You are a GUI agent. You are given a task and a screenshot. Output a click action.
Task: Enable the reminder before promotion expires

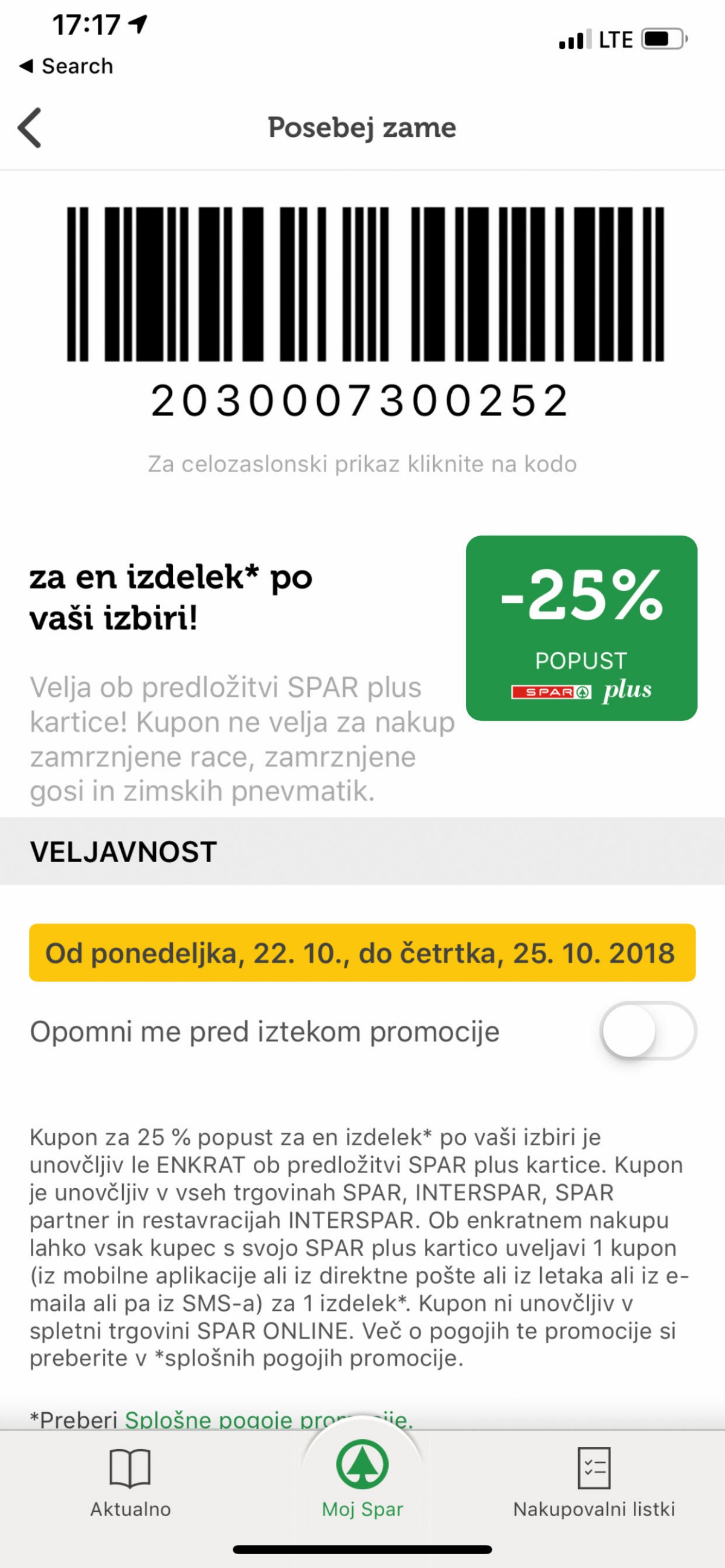[x=648, y=1031]
